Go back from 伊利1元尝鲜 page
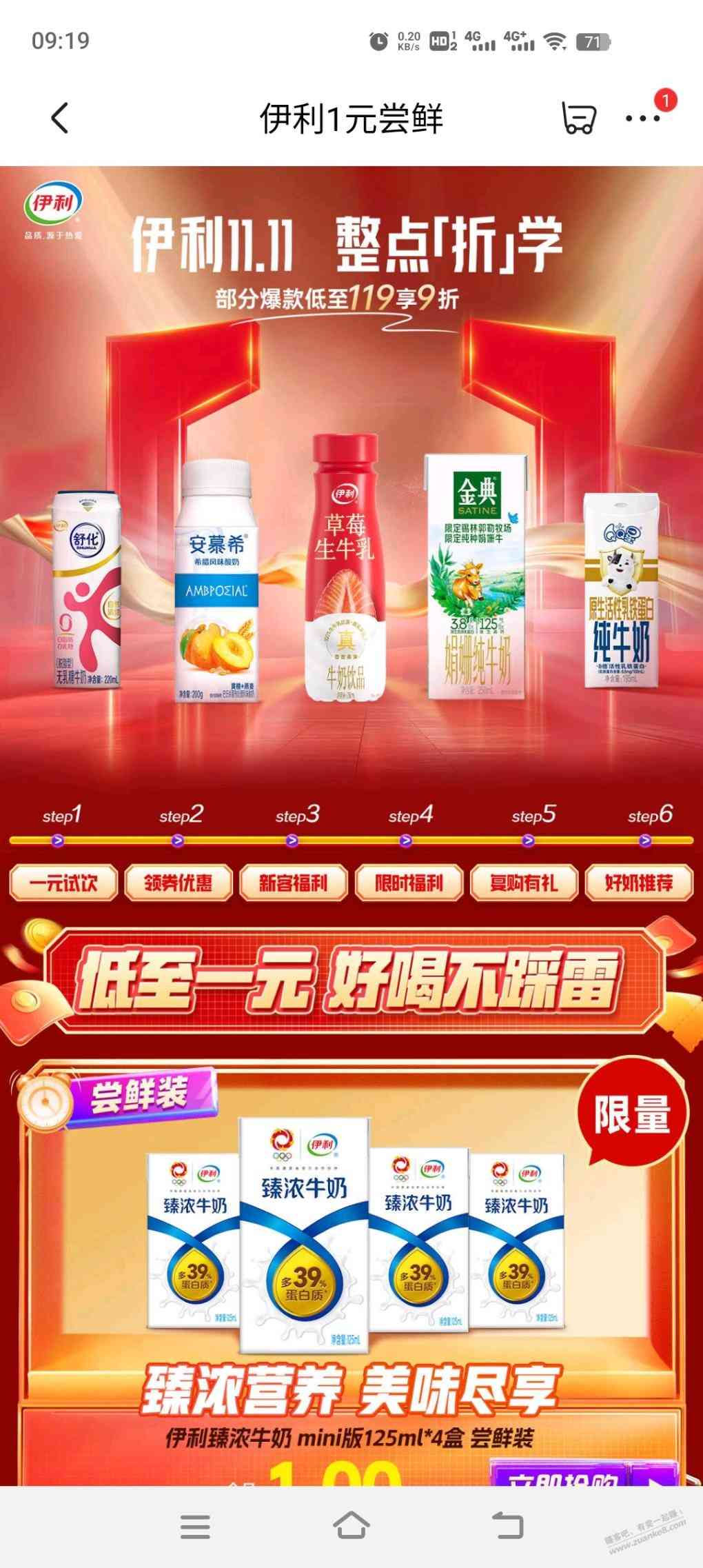This screenshot has width=703, height=1568. 61,118
